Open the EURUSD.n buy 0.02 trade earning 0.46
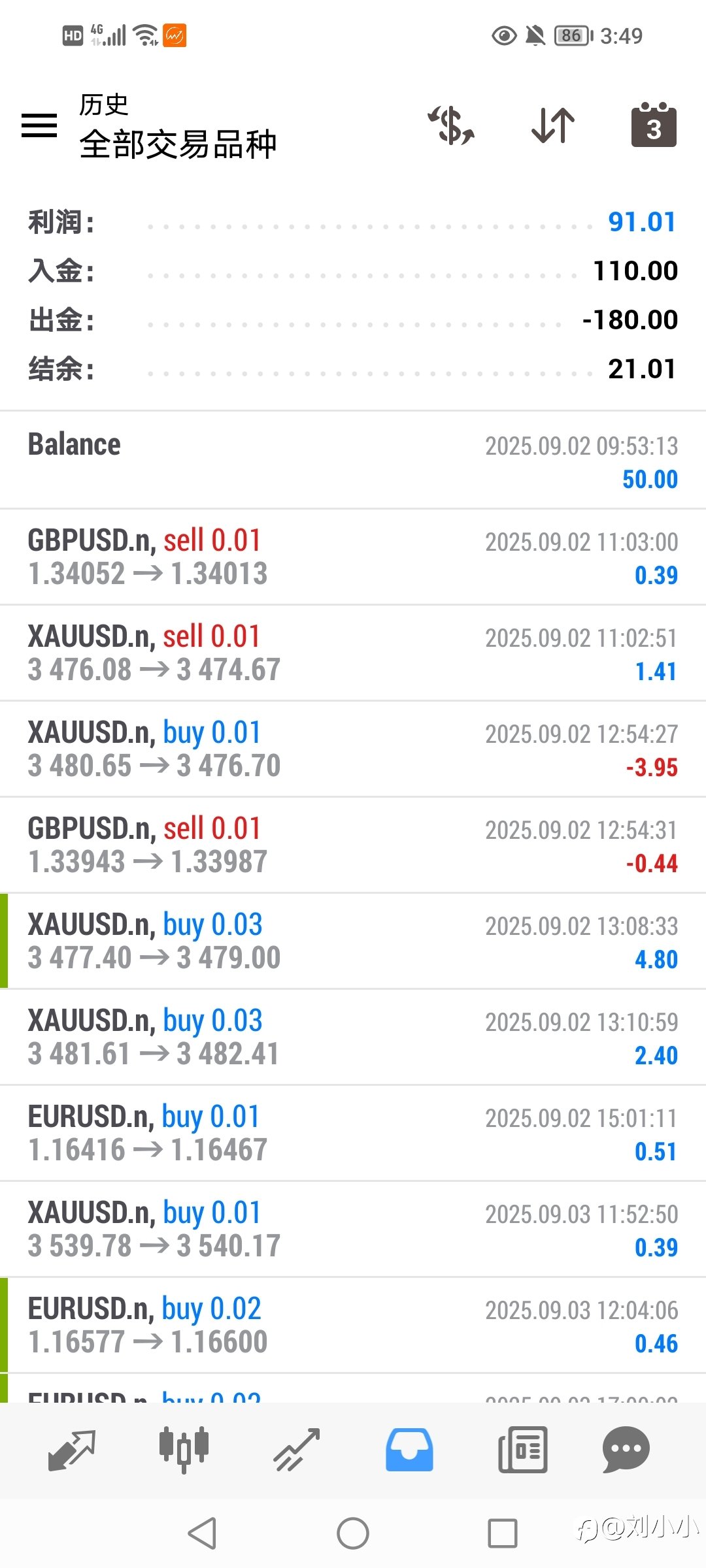706x1568 pixels. [x=353, y=1326]
